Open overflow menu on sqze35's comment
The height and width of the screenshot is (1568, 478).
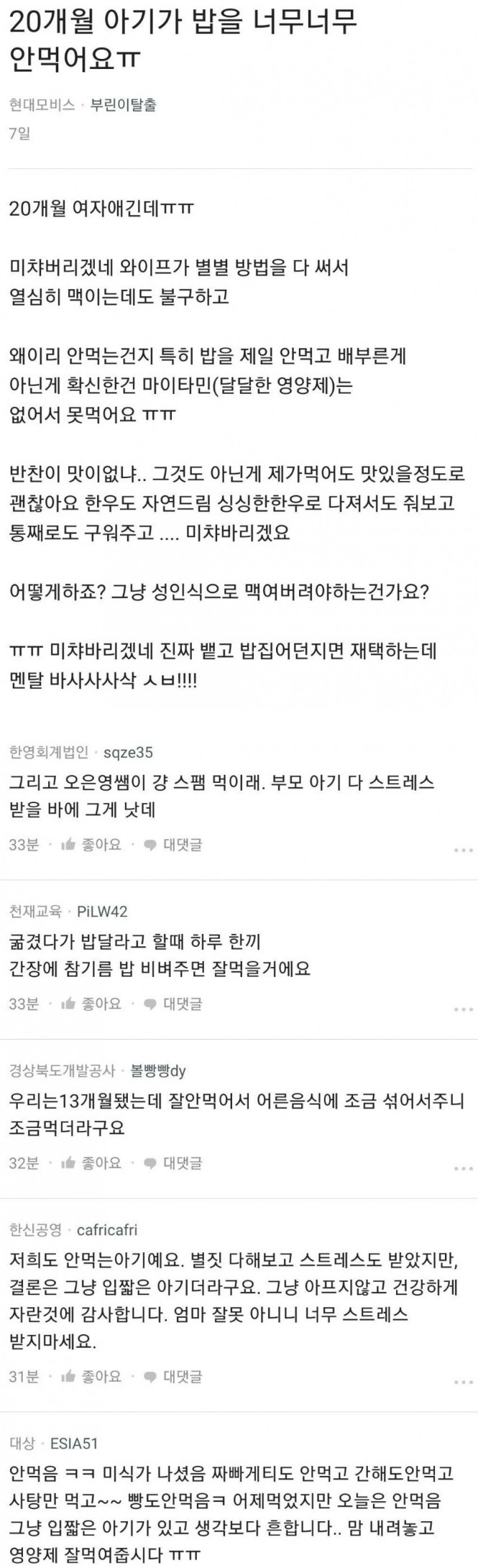tap(463, 850)
